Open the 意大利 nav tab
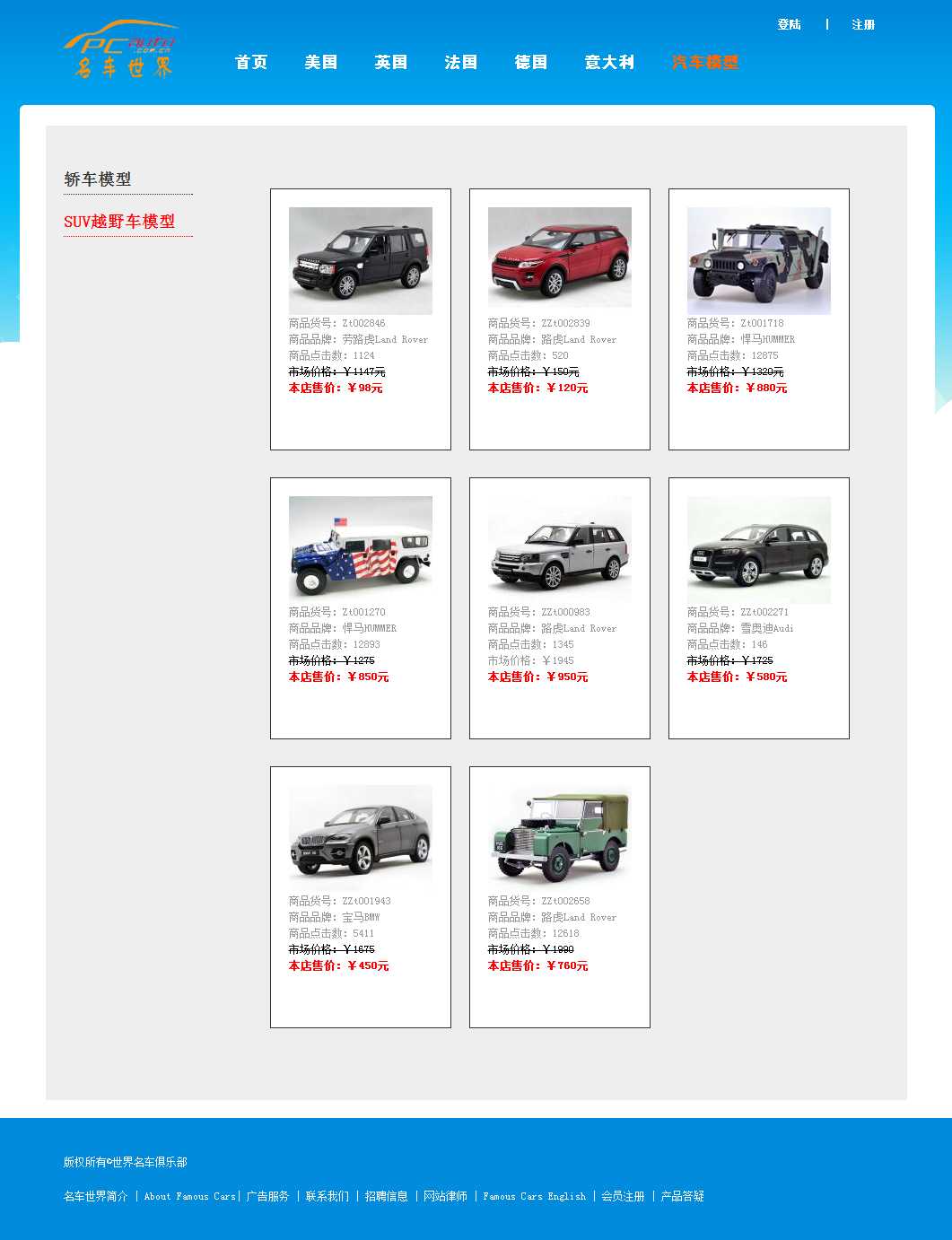 (610, 62)
